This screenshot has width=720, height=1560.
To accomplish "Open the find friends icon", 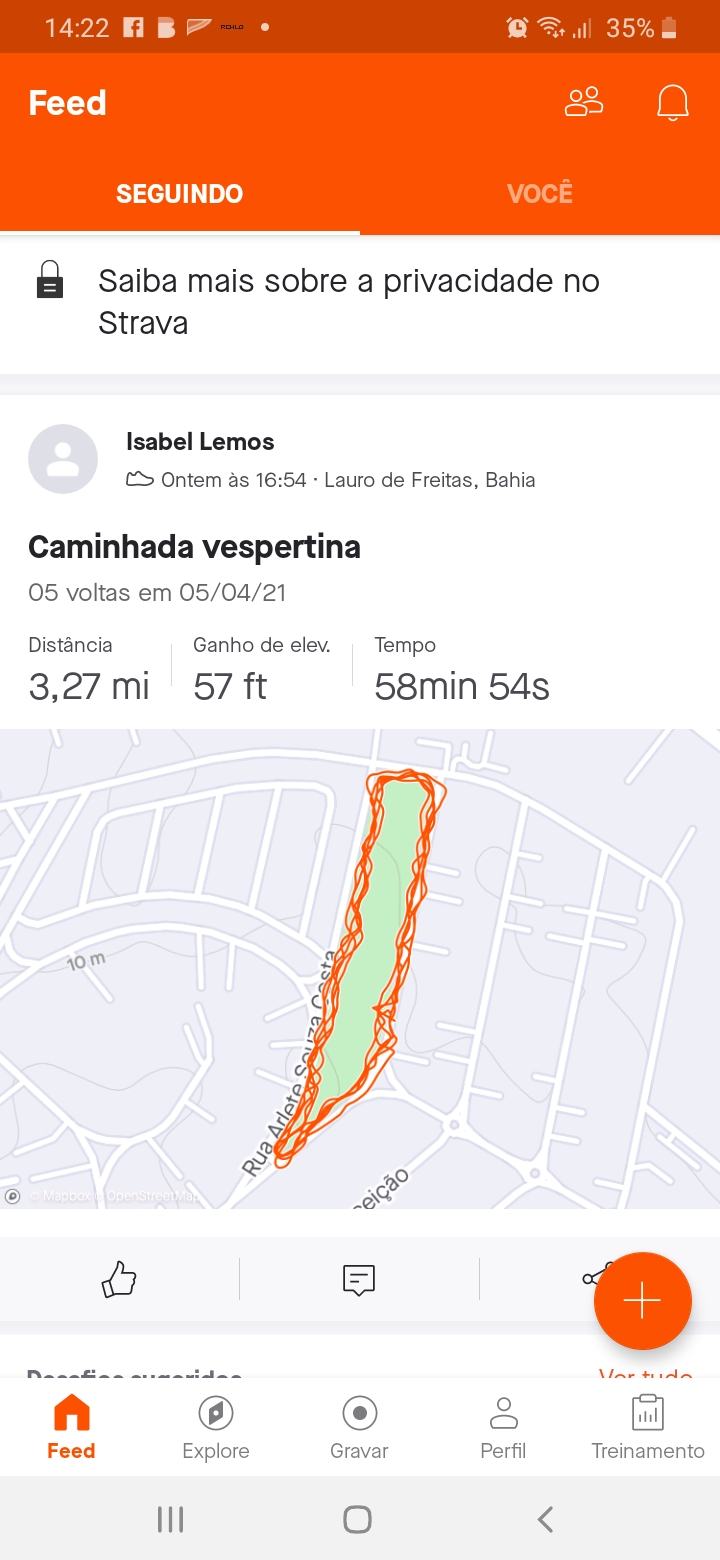I will click(x=584, y=102).
